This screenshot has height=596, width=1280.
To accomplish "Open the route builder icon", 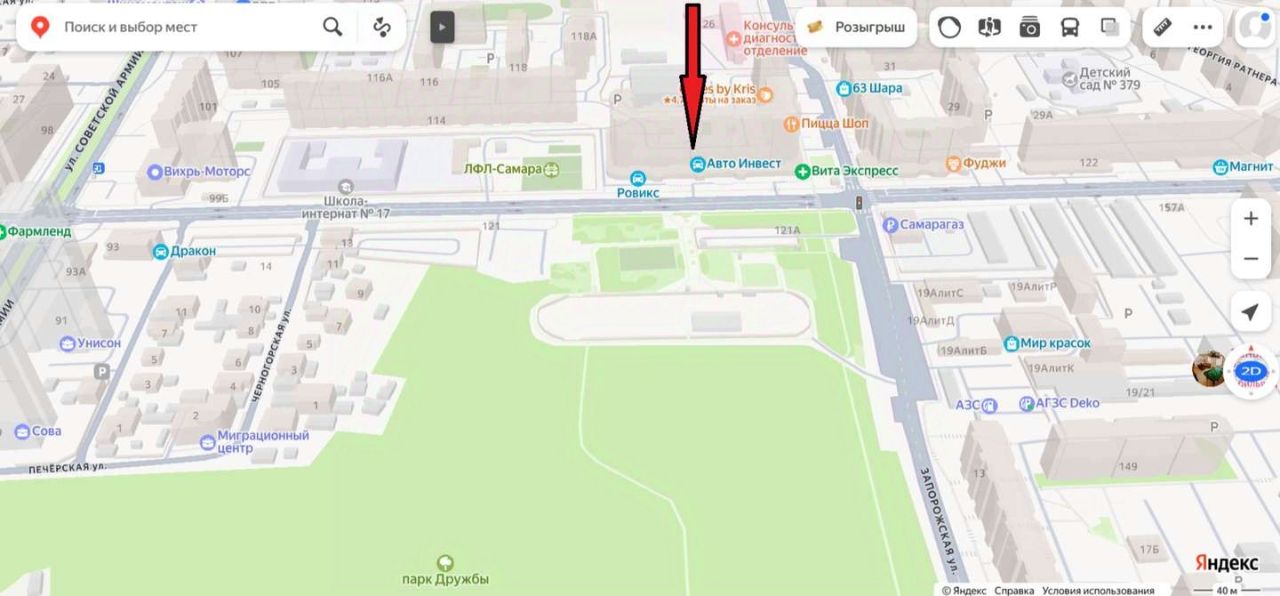I will tap(381, 27).
